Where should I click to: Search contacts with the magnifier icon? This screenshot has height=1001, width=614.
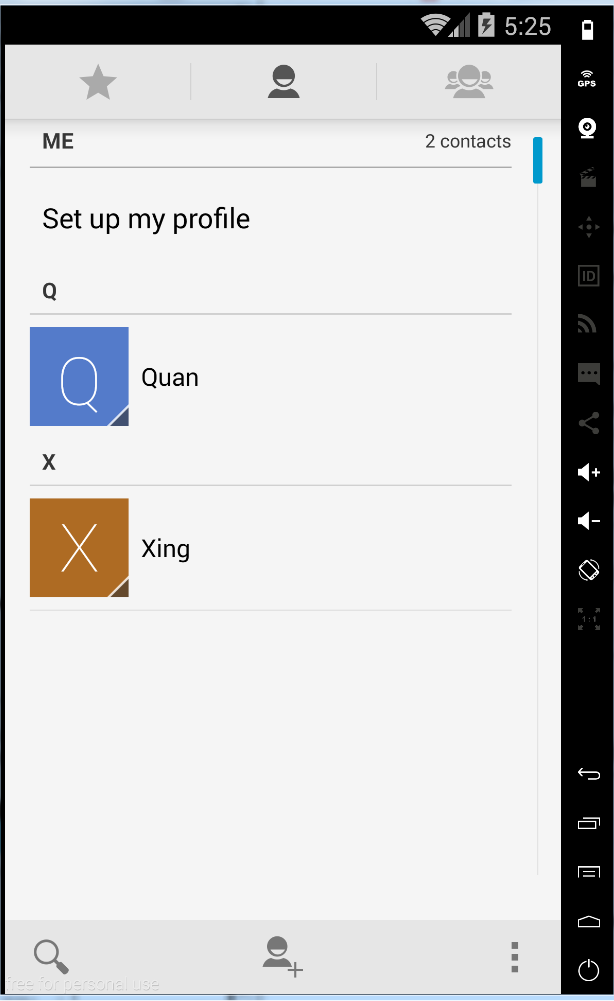(x=50, y=956)
